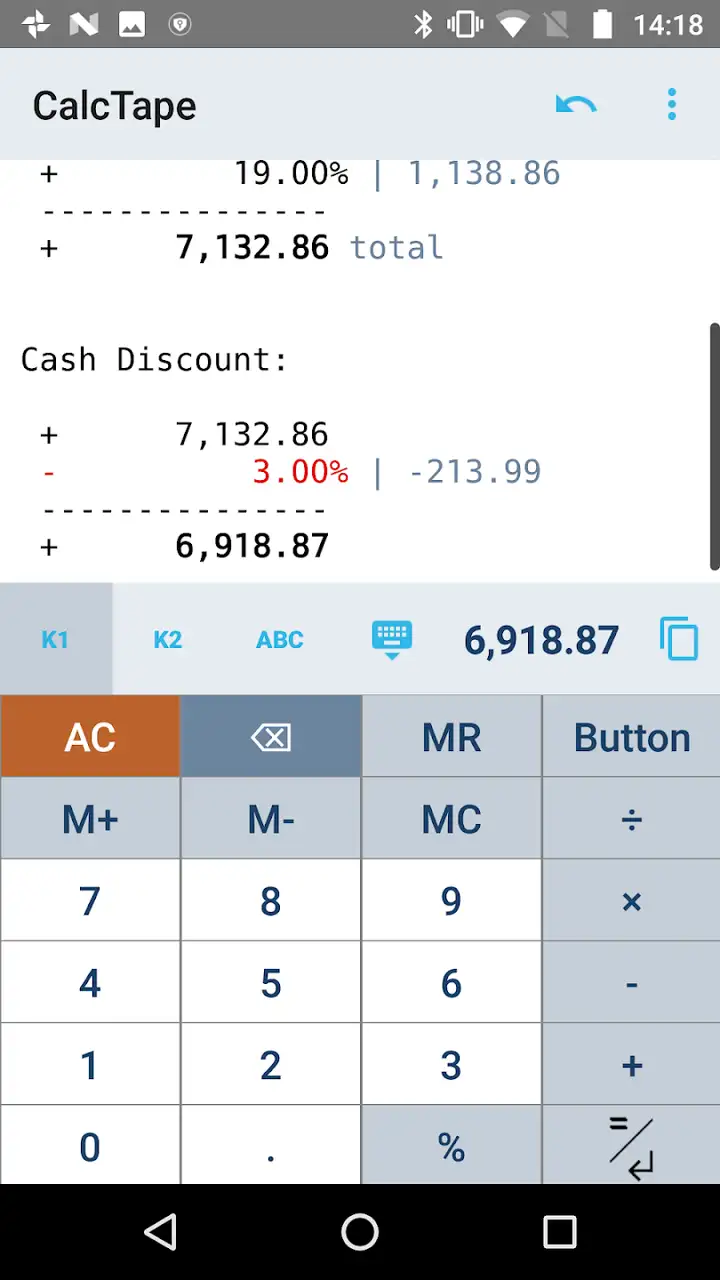Viewport: 720px width, 1280px height.
Task: Open the overflow menu
Action: (x=672, y=104)
